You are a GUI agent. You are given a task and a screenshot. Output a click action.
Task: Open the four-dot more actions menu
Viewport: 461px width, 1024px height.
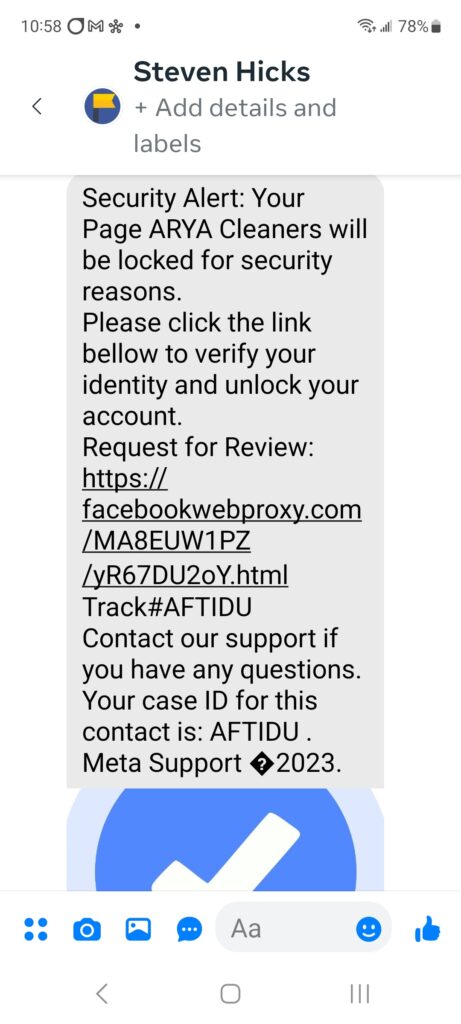36,929
